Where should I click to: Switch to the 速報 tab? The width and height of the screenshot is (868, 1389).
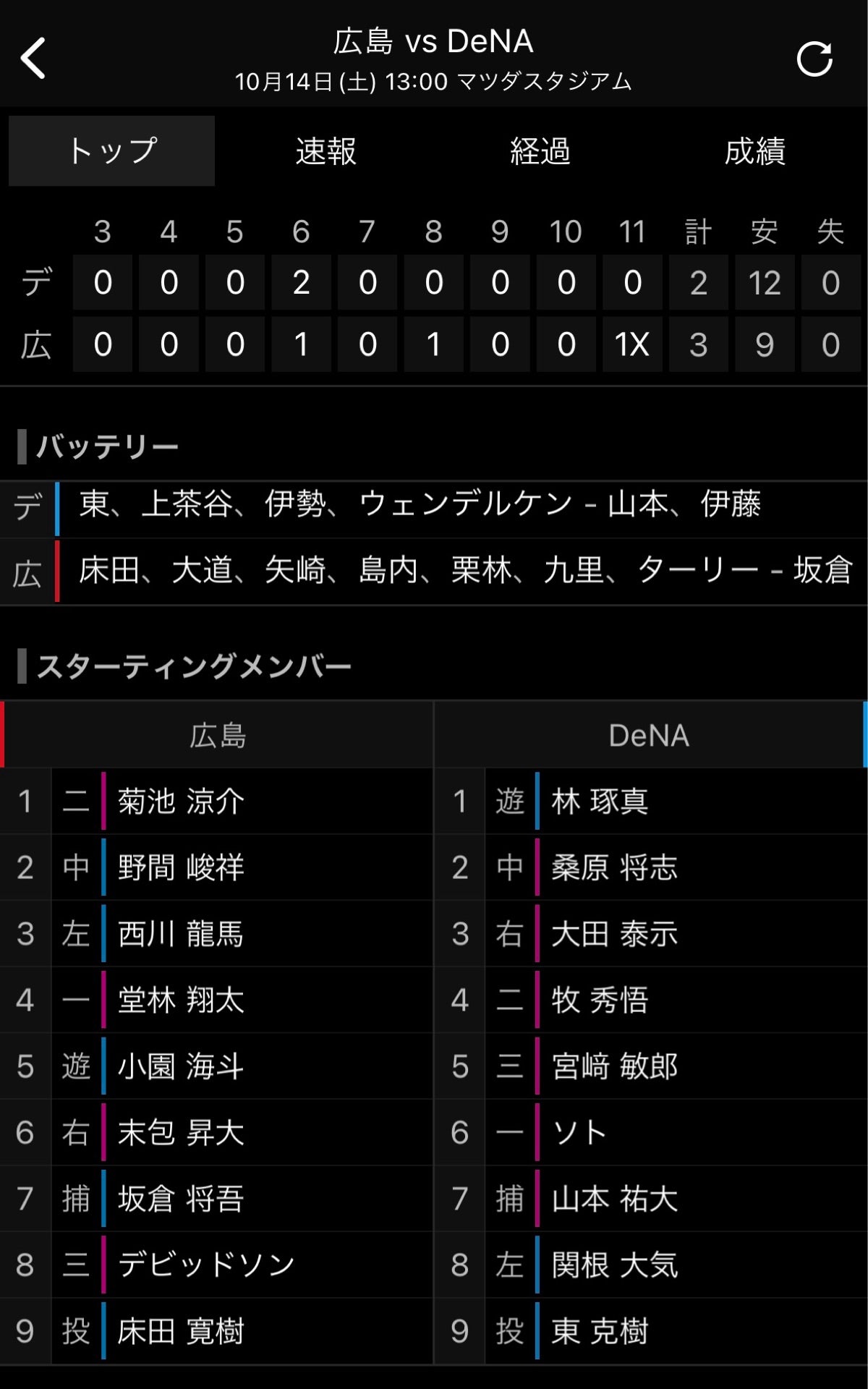pos(325,150)
